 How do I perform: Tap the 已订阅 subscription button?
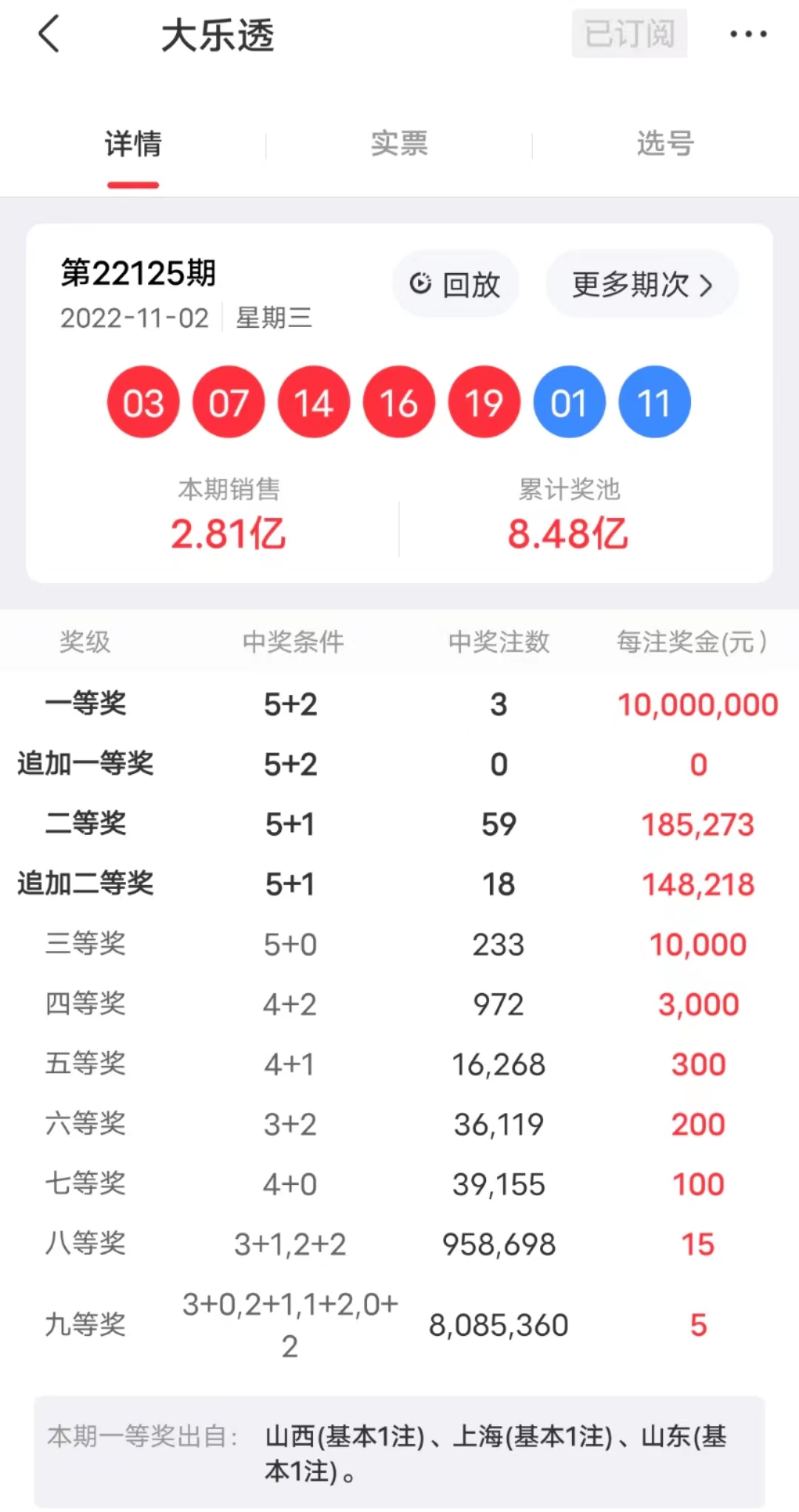629,33
